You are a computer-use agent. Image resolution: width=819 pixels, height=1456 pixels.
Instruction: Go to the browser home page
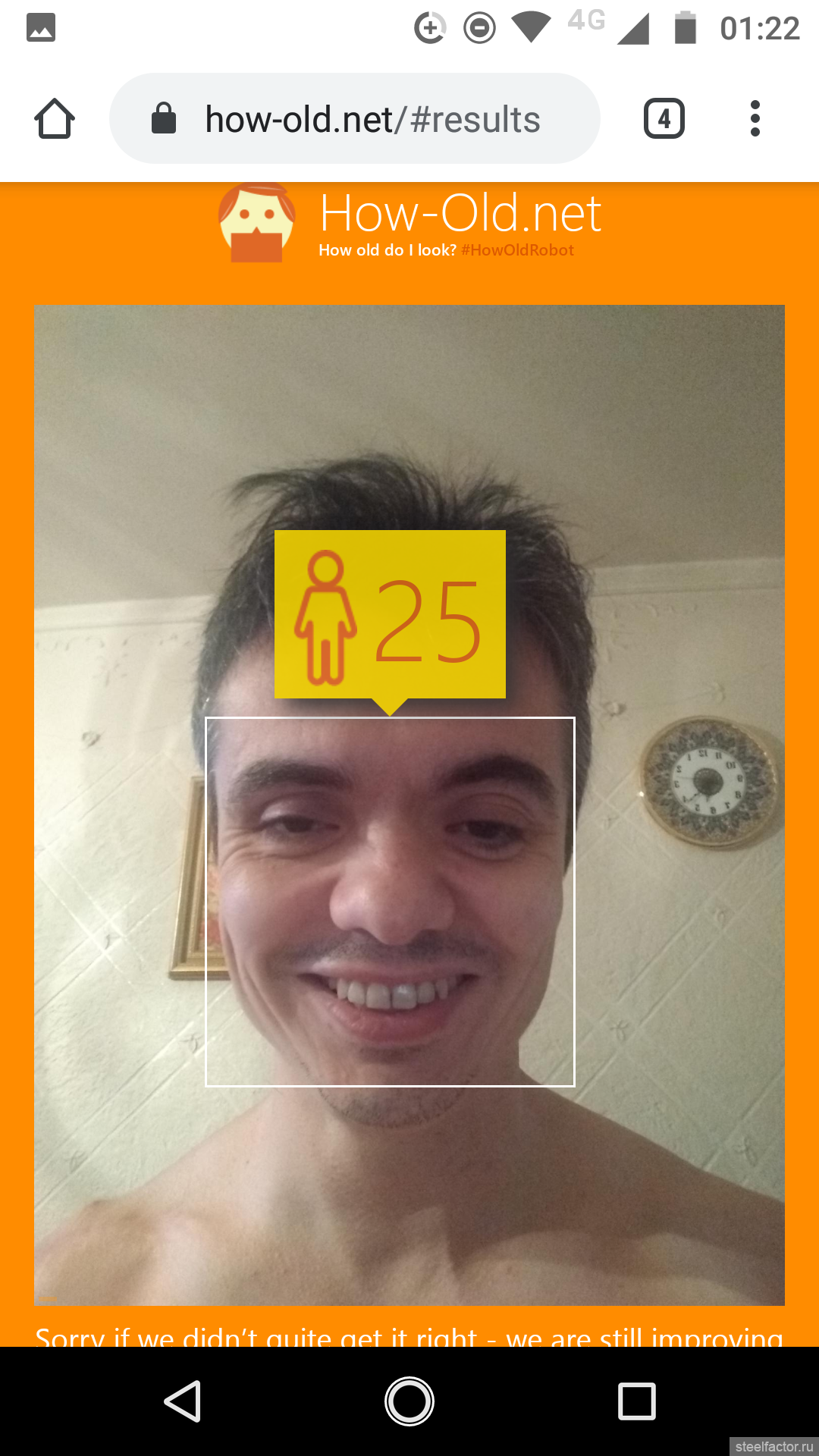click(x=55, y=119)
